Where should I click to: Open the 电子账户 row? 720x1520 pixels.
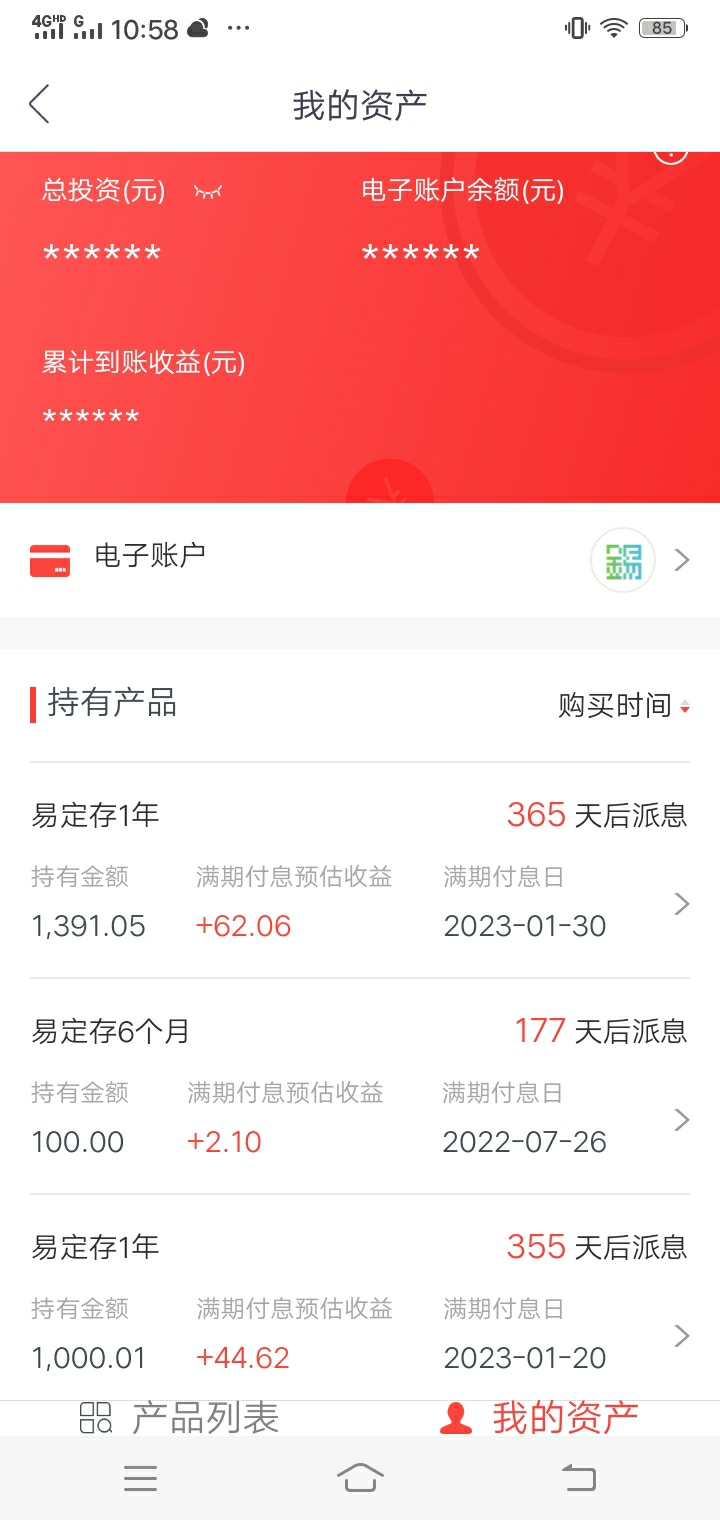click(360, 560)
